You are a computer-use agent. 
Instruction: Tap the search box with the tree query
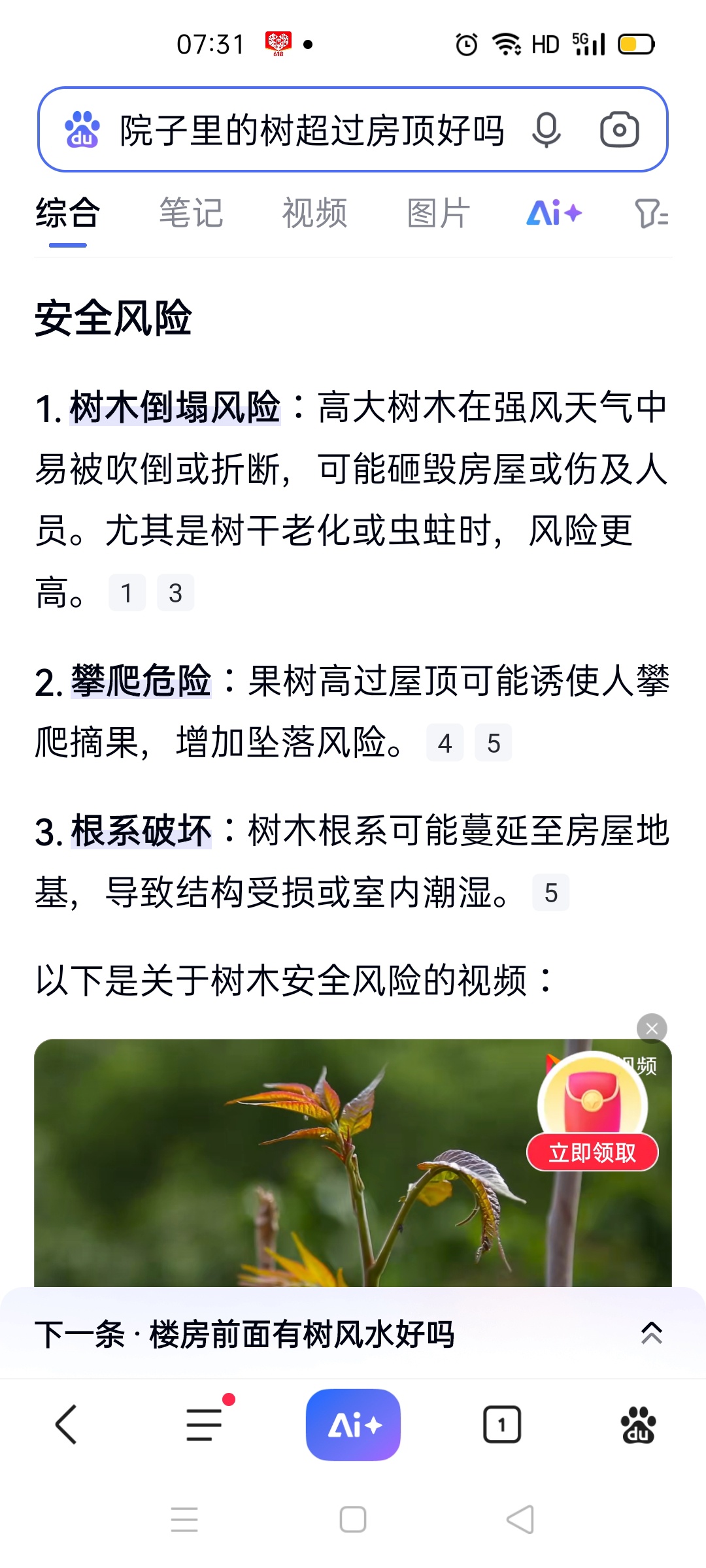click(311, 130)
